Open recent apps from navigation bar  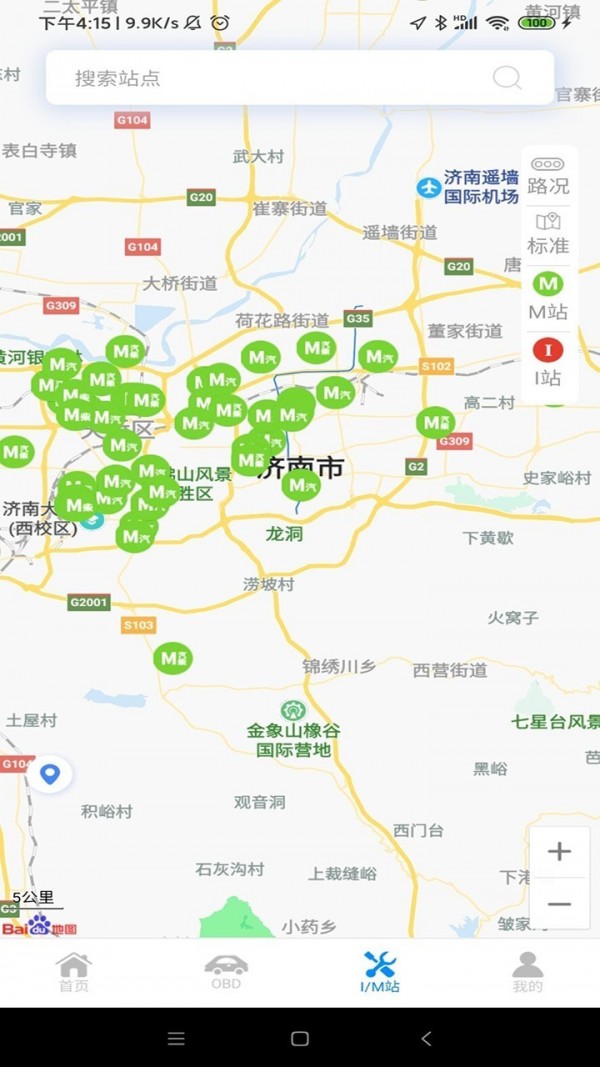[176, 1039]
